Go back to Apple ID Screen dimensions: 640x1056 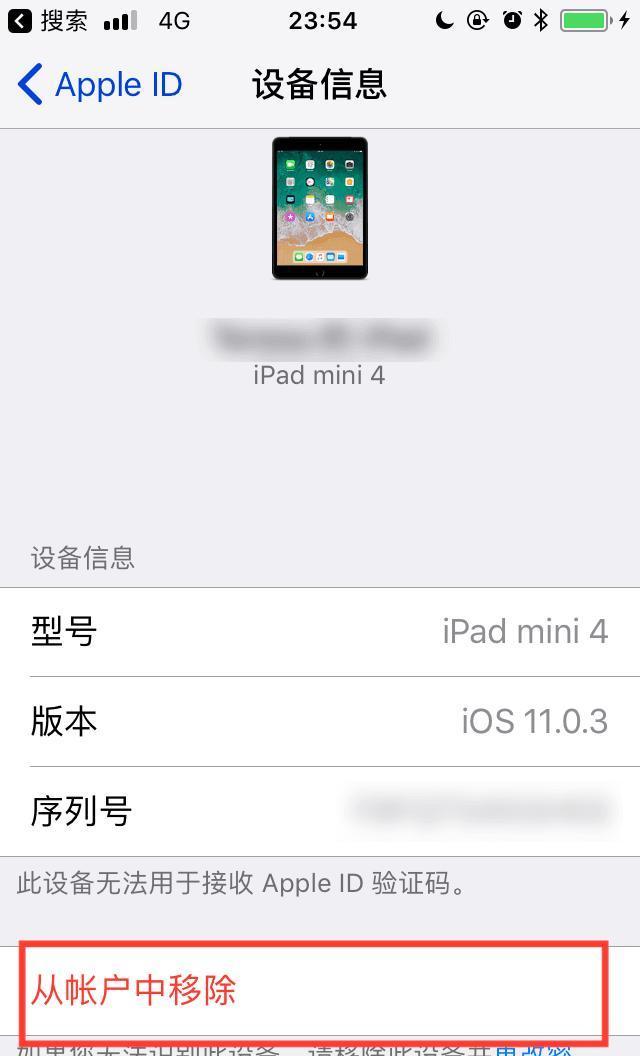(x=100, y=85)
